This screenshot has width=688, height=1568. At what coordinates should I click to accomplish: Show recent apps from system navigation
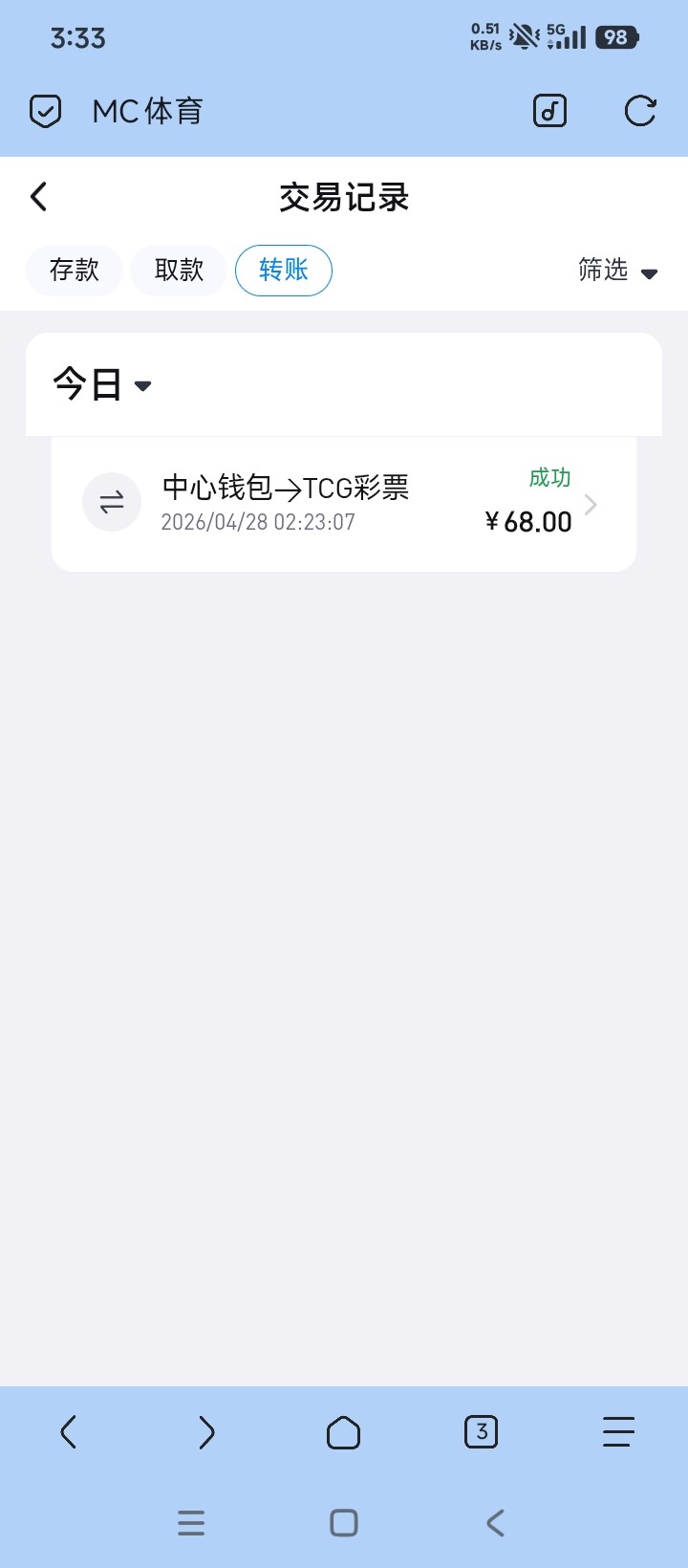pyautogui.click(x=191, y=1522)
